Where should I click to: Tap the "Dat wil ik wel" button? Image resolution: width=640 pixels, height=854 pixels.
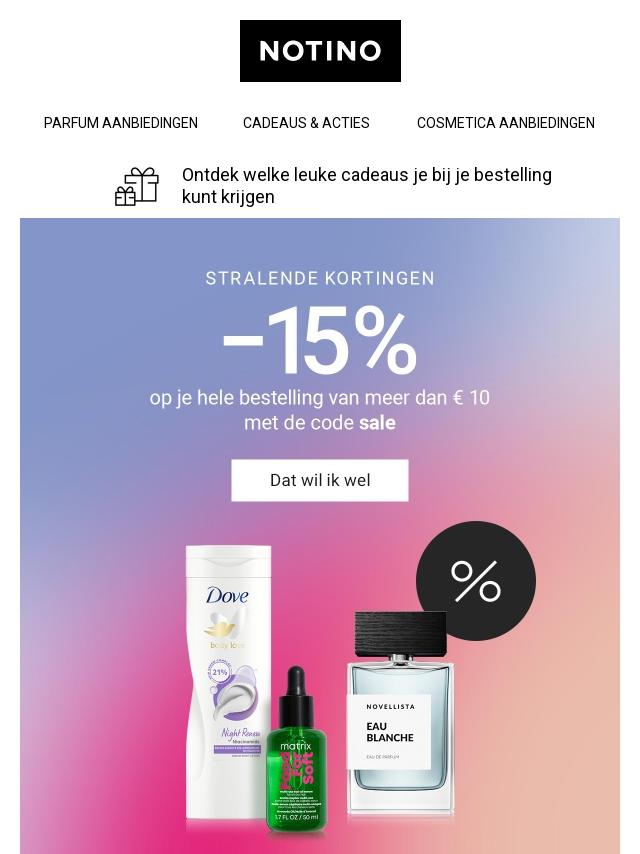click(x=320, y=480)
